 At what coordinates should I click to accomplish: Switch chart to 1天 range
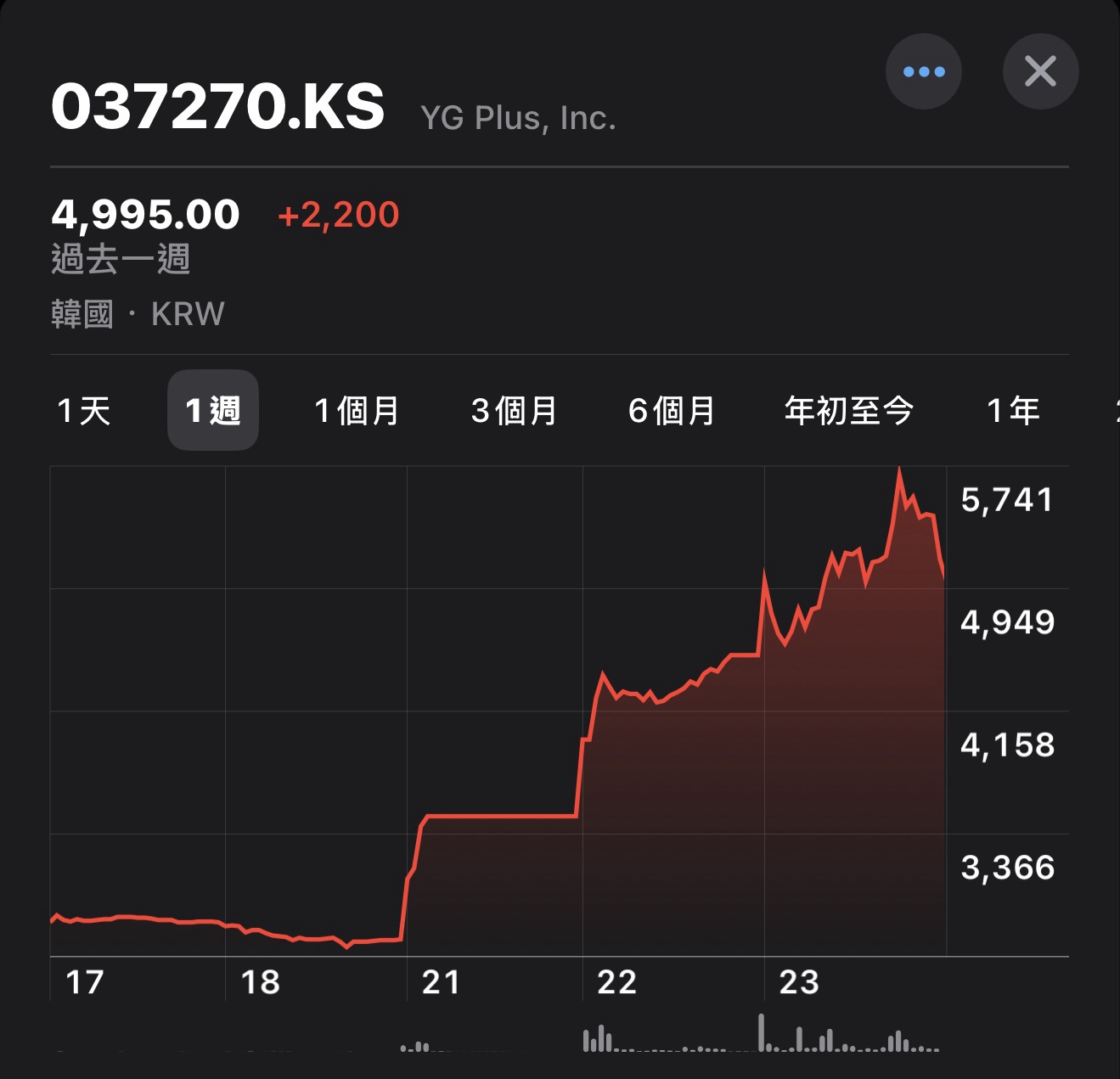point(84,411)
